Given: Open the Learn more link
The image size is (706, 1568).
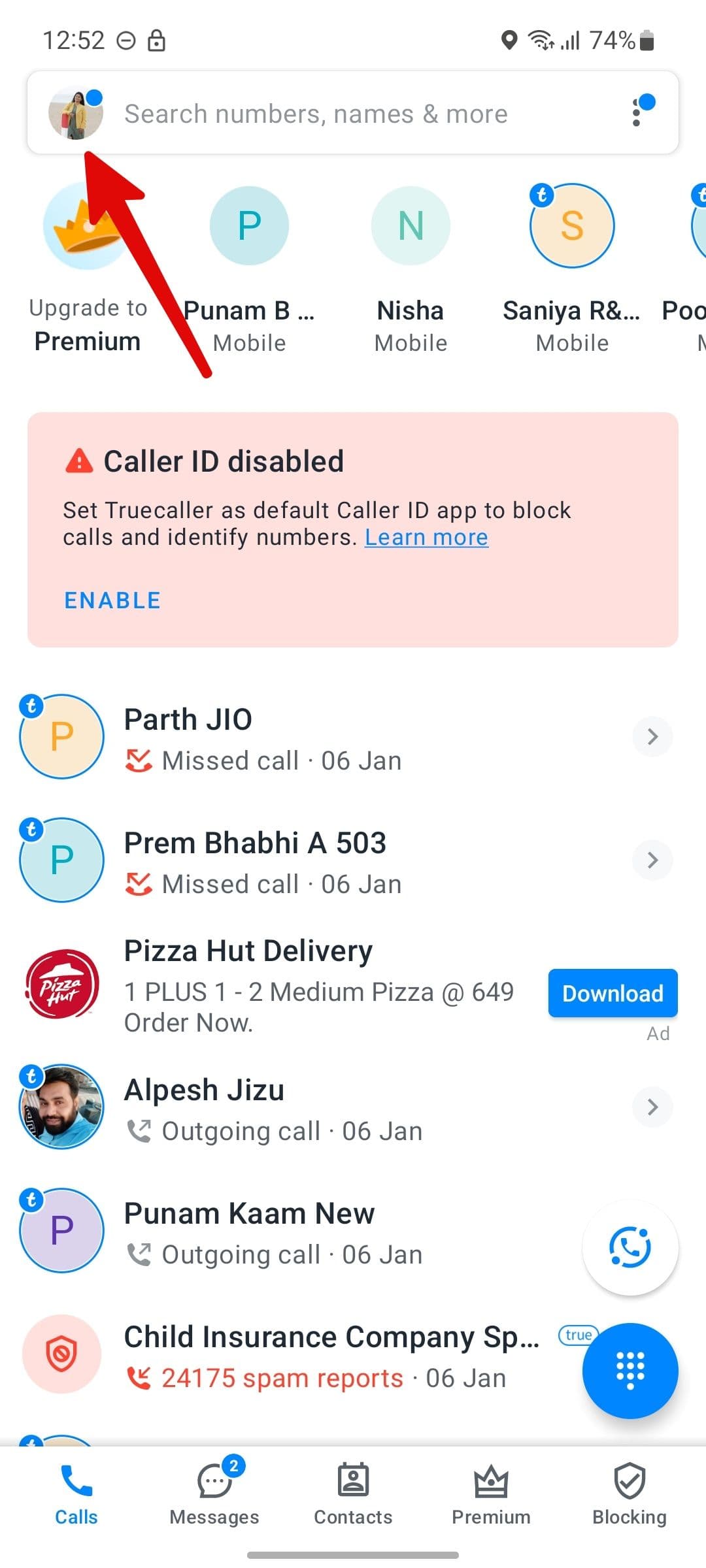Looking at the screenshot, I should (425, 537).
